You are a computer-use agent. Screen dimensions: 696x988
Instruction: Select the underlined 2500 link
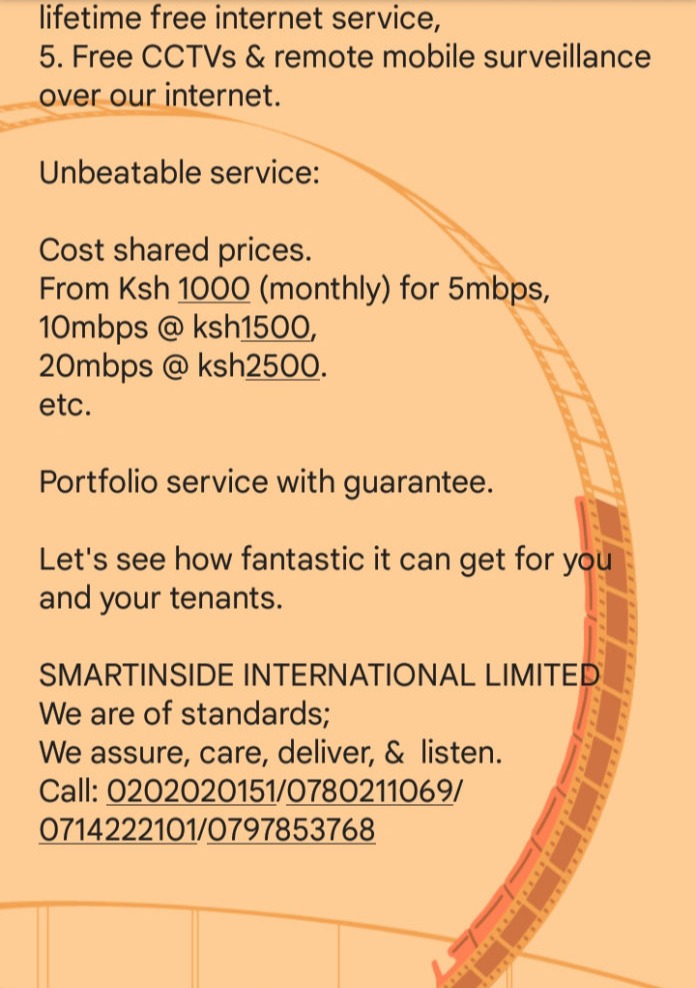[284, 366]
